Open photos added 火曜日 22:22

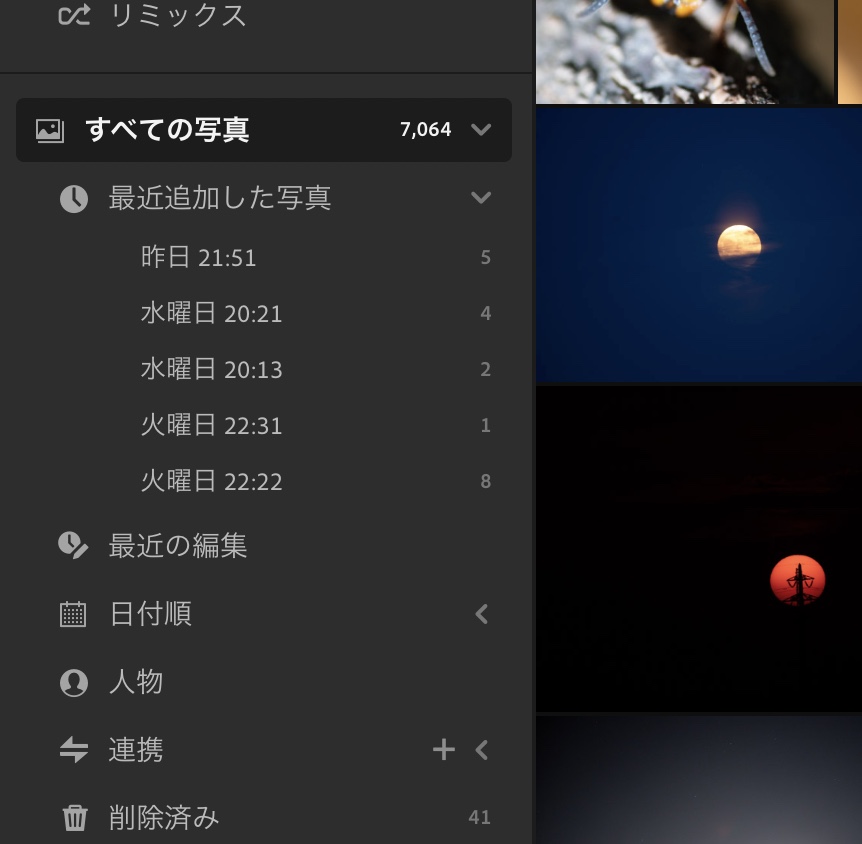211,482
